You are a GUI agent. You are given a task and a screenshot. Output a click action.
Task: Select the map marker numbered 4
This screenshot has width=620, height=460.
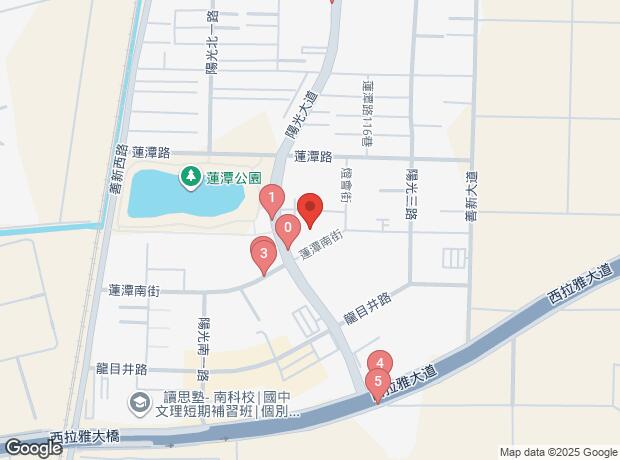(380, 364)
